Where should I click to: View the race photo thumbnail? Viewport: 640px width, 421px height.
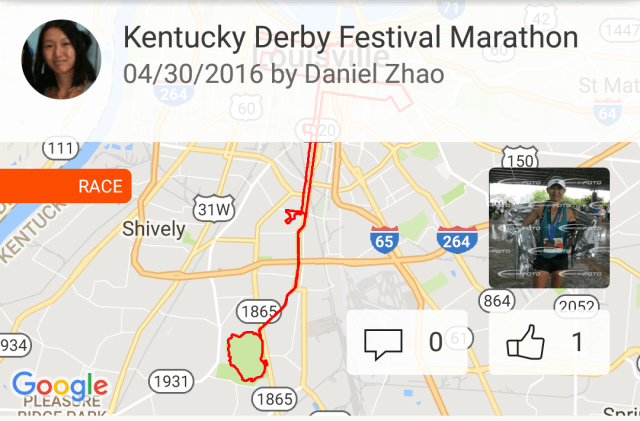click(548, 229)
